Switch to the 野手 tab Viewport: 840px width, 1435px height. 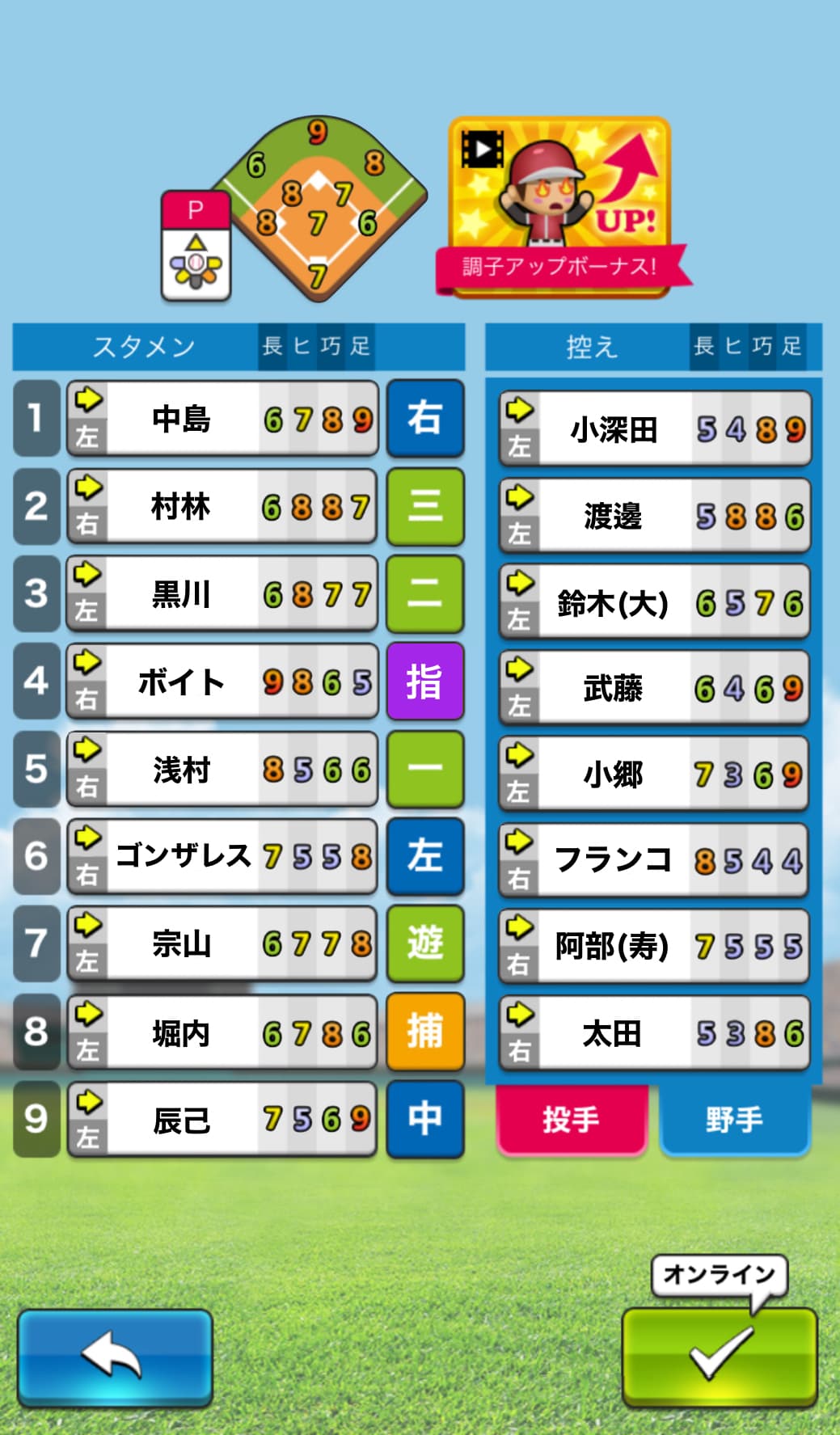(734, 1119)
